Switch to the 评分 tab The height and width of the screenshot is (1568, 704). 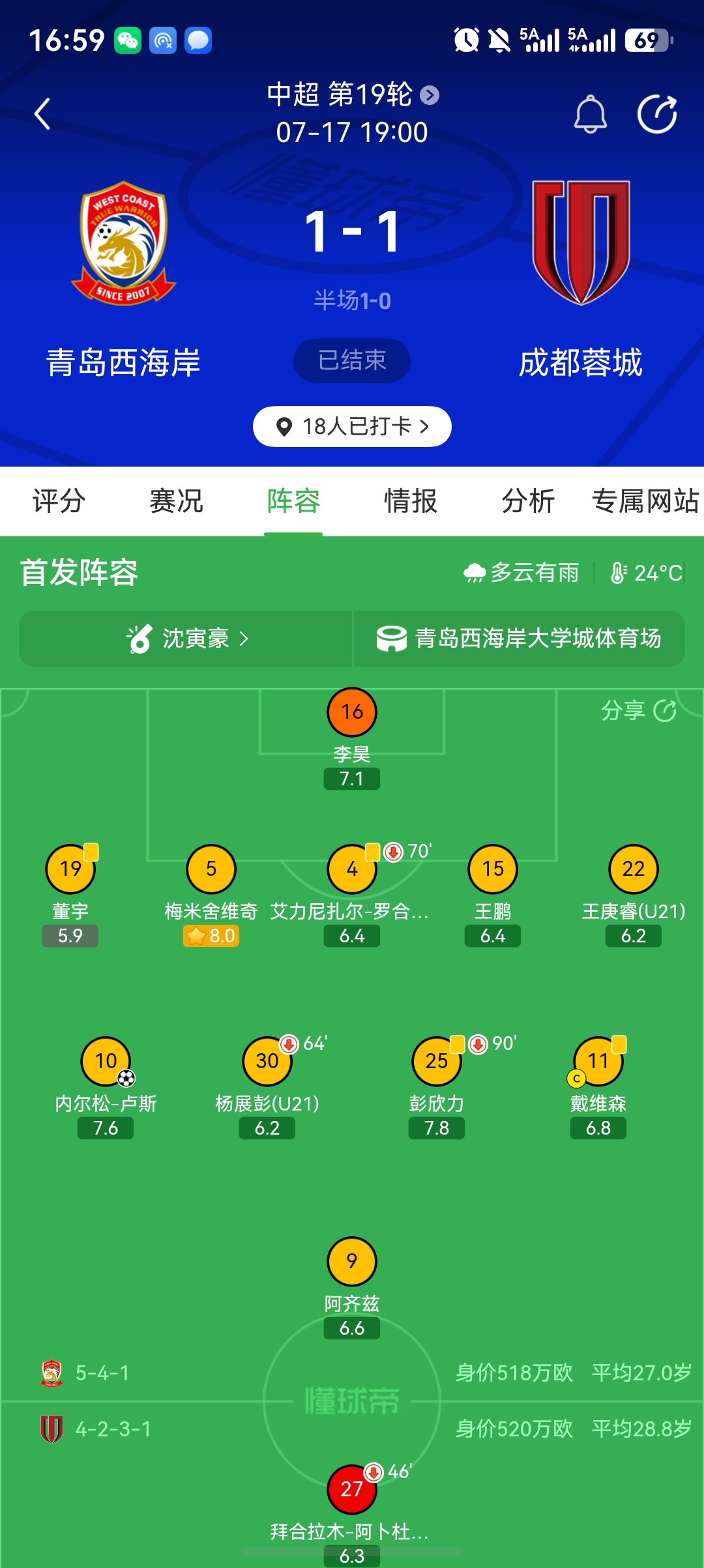coord(59,501)
